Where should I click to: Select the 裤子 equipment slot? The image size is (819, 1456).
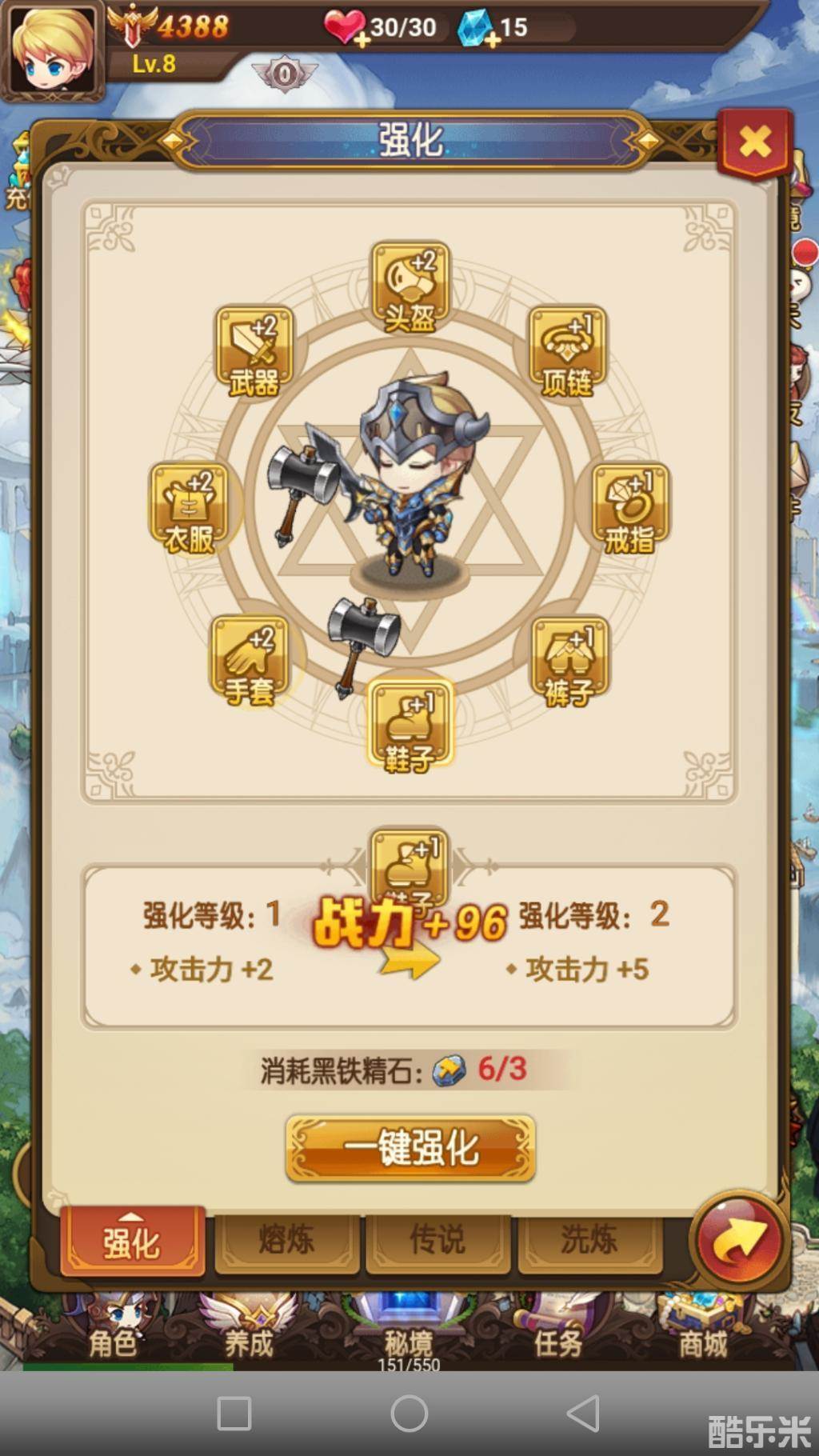[569, 661]
